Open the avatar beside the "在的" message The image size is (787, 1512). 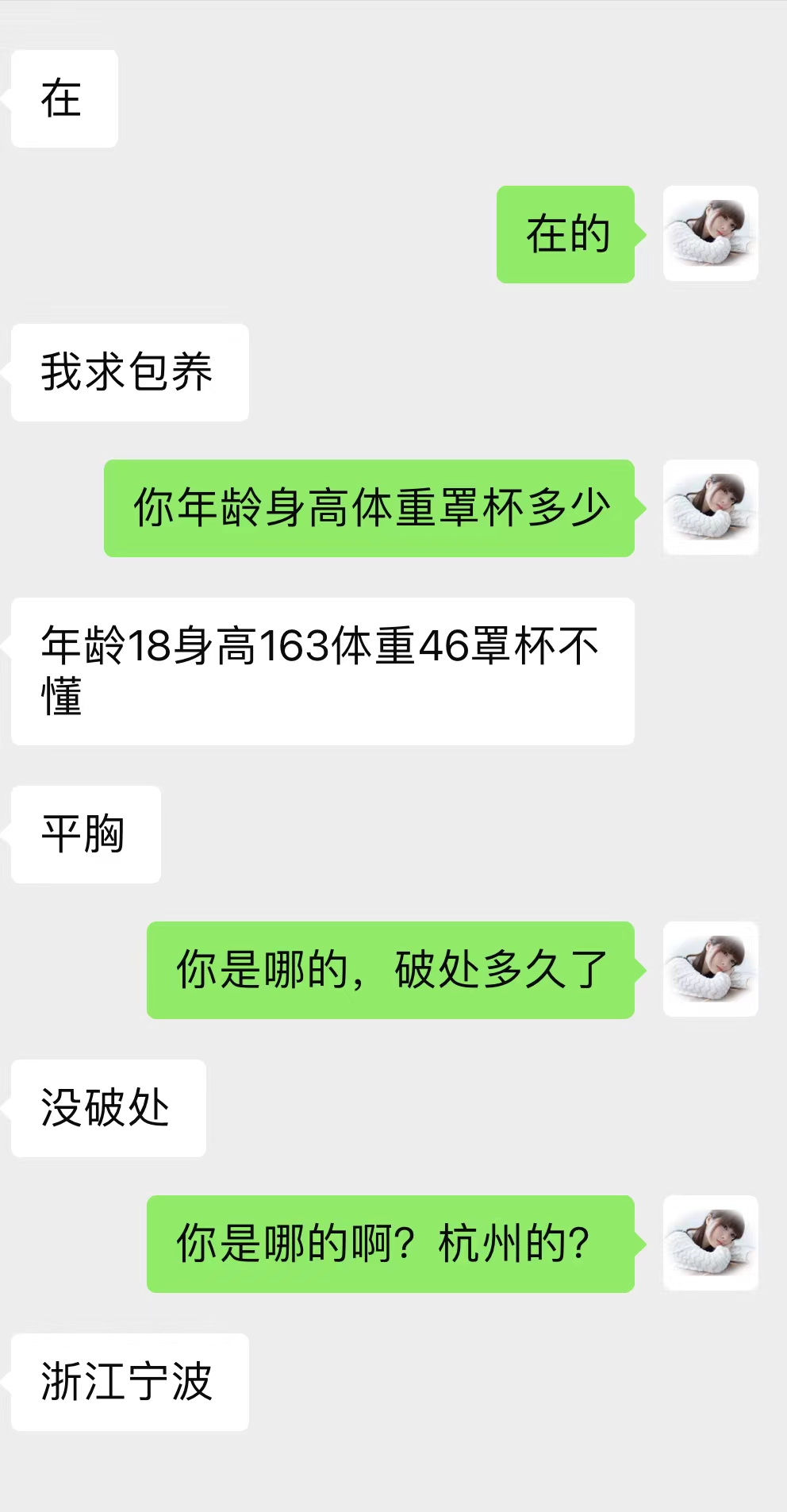click(710, 233)
